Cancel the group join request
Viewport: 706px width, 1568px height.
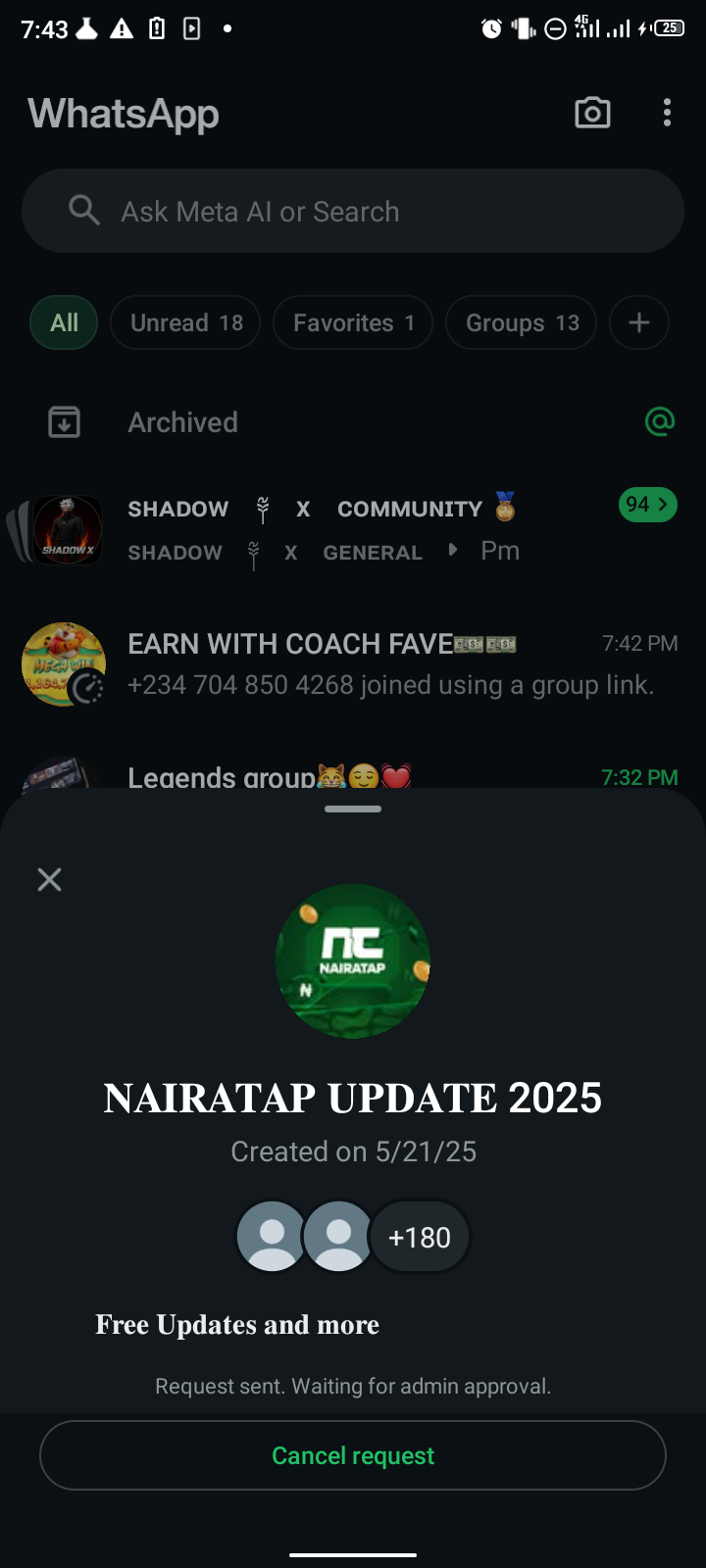point(353,1455)
